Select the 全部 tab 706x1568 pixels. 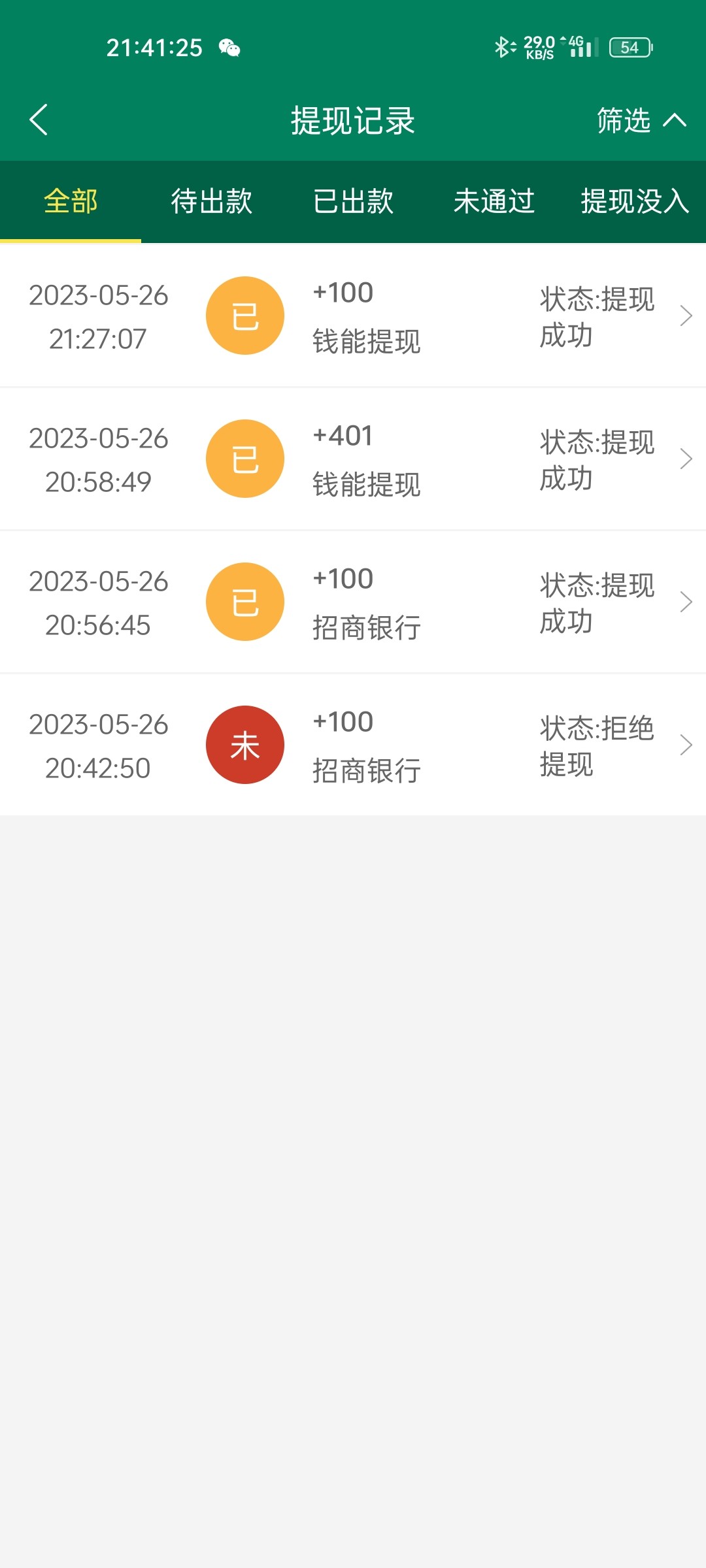70,203
